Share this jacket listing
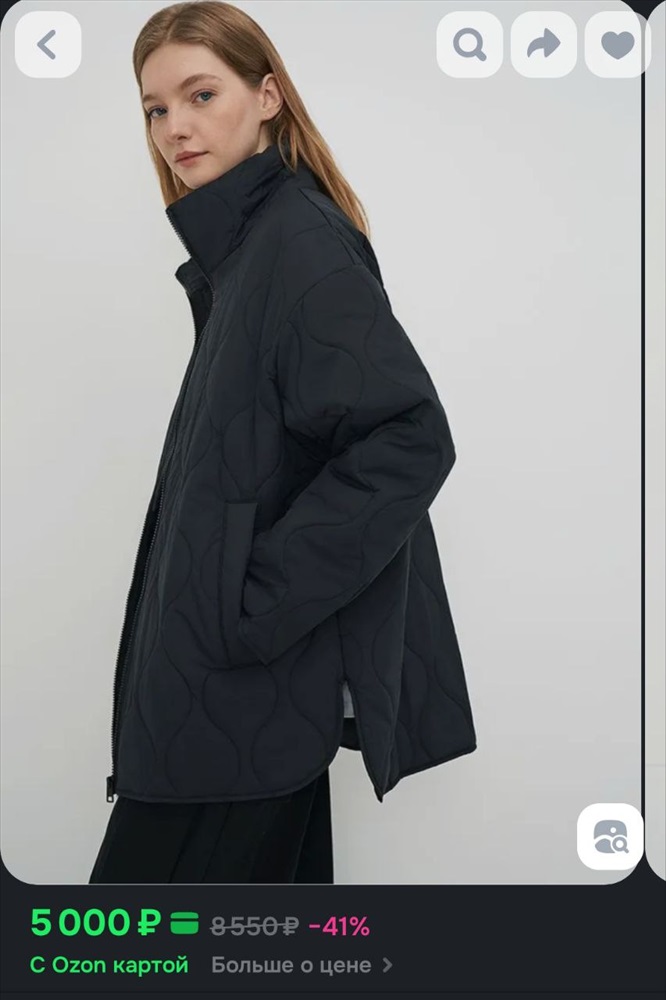 (x=543, y=45)
